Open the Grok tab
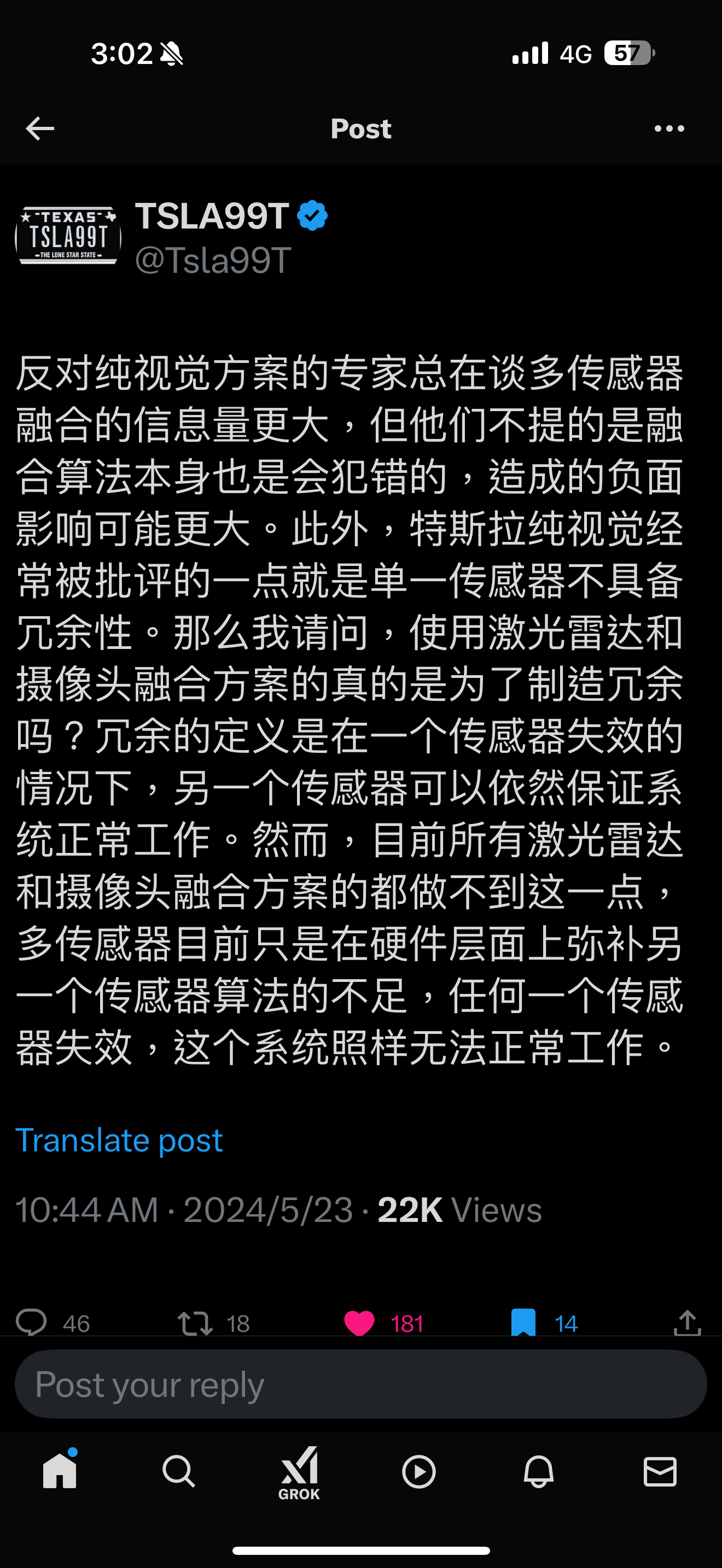722x1568 pixels. tap(299, 1473)
